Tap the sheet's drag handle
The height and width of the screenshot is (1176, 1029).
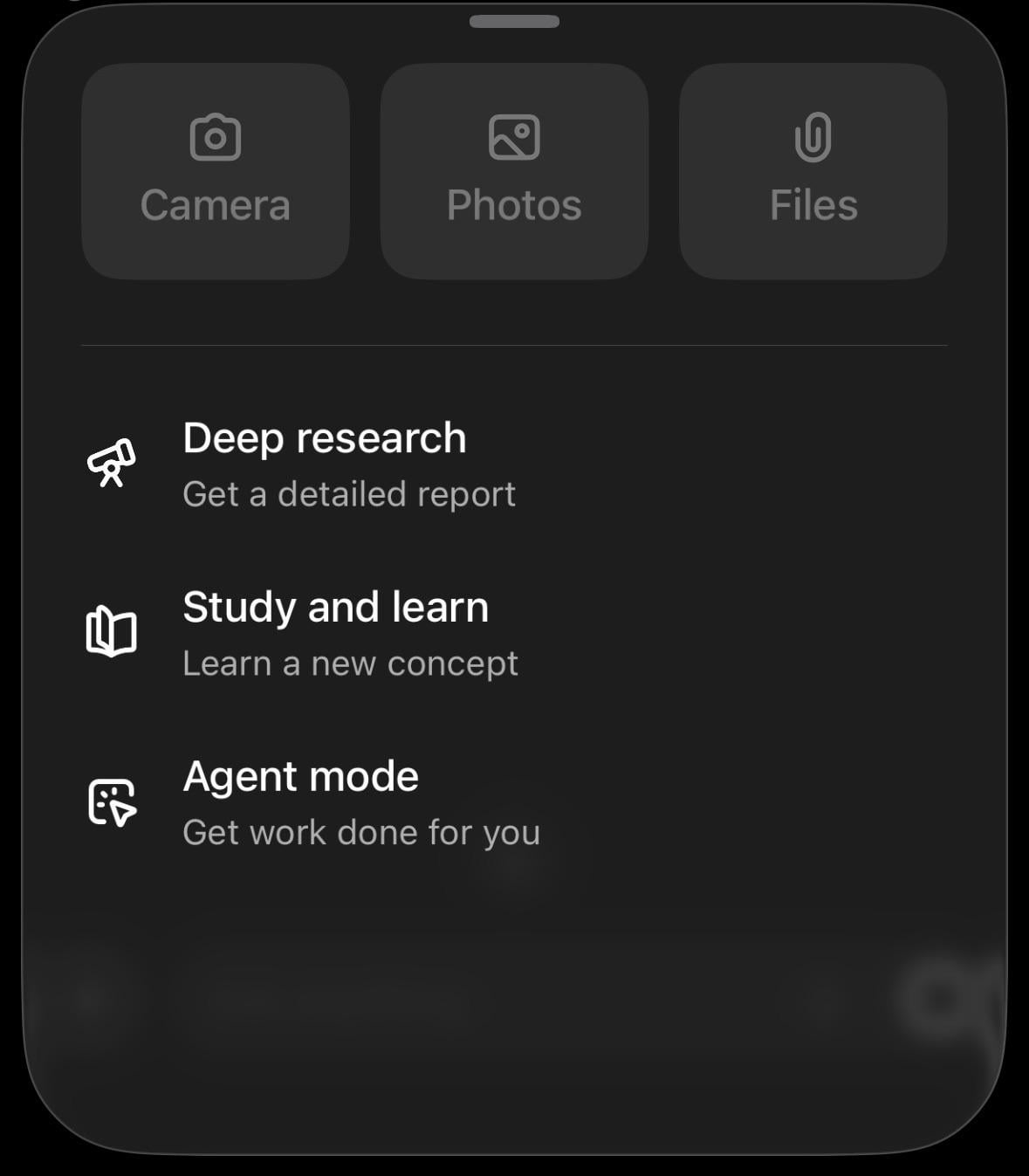[x=514, y=22]
